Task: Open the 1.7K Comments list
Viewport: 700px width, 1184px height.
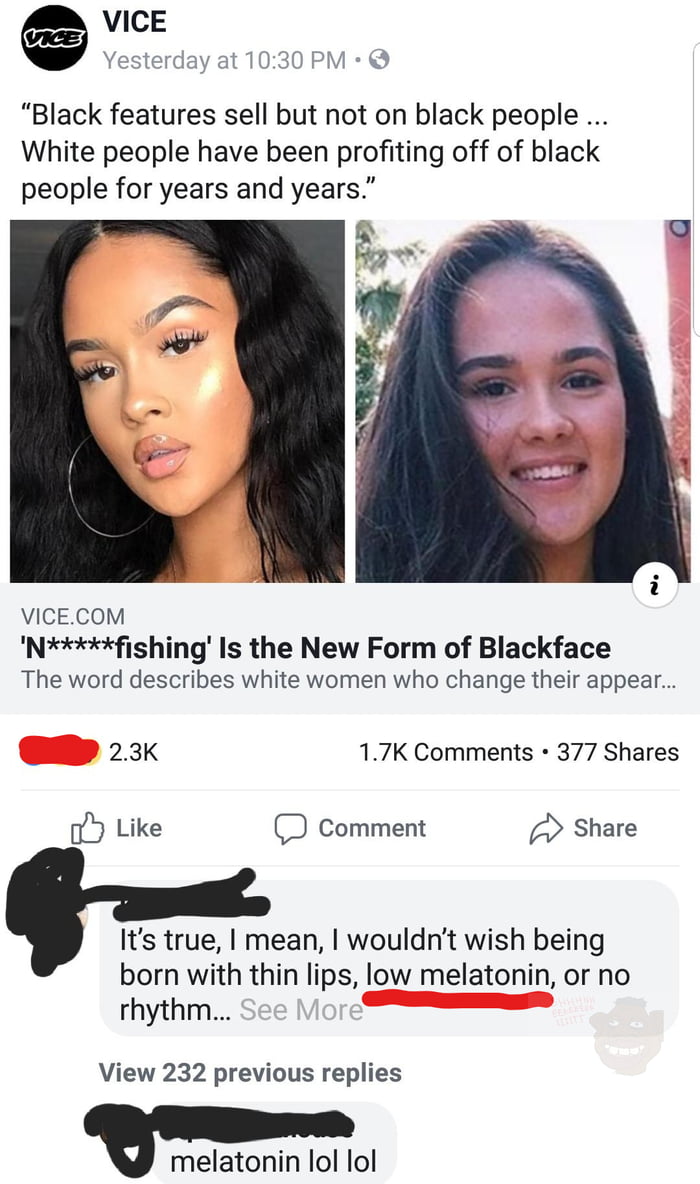Action: 445,752
